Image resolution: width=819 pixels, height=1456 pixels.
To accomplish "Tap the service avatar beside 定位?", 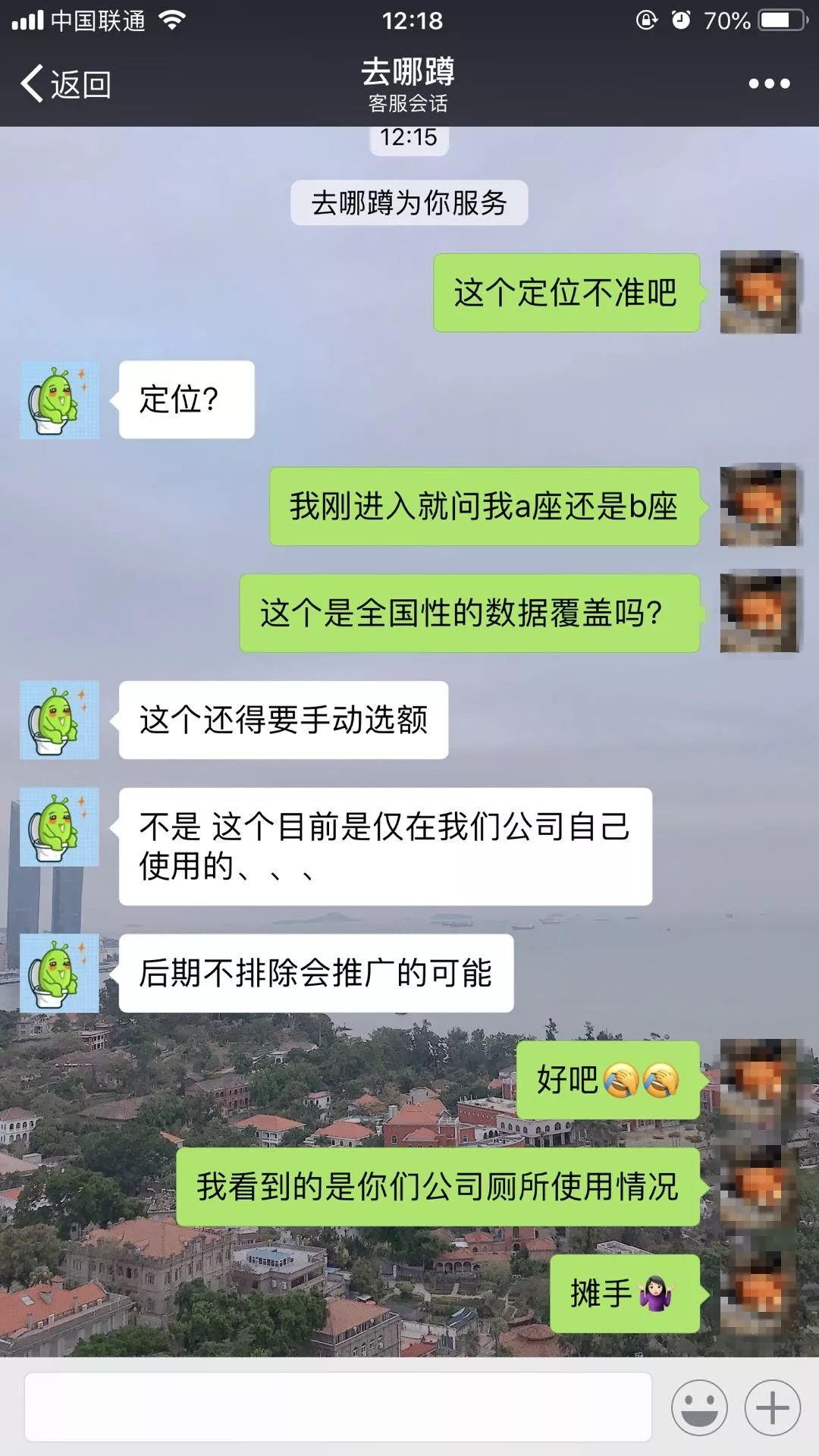I will coord(59,400).
